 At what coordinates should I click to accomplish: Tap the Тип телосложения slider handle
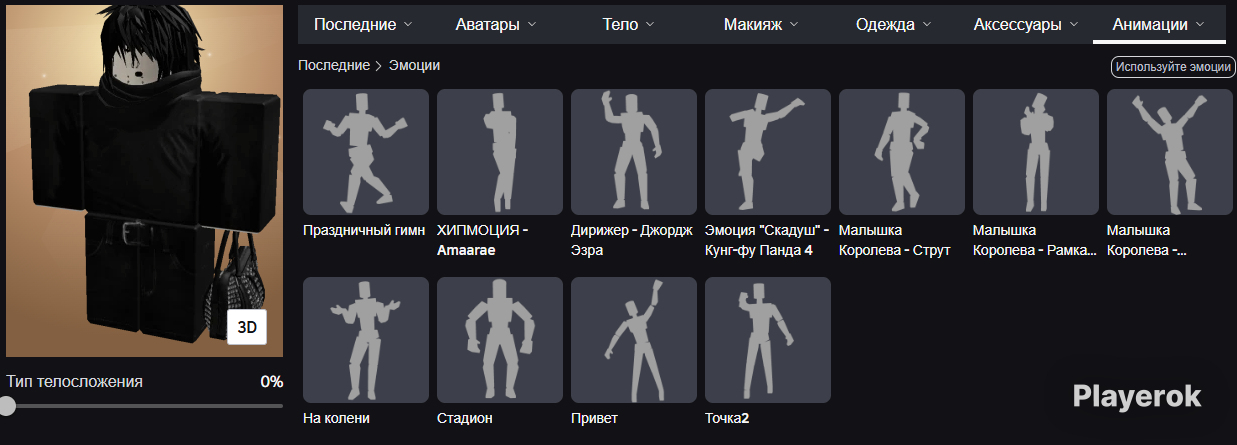7,406
